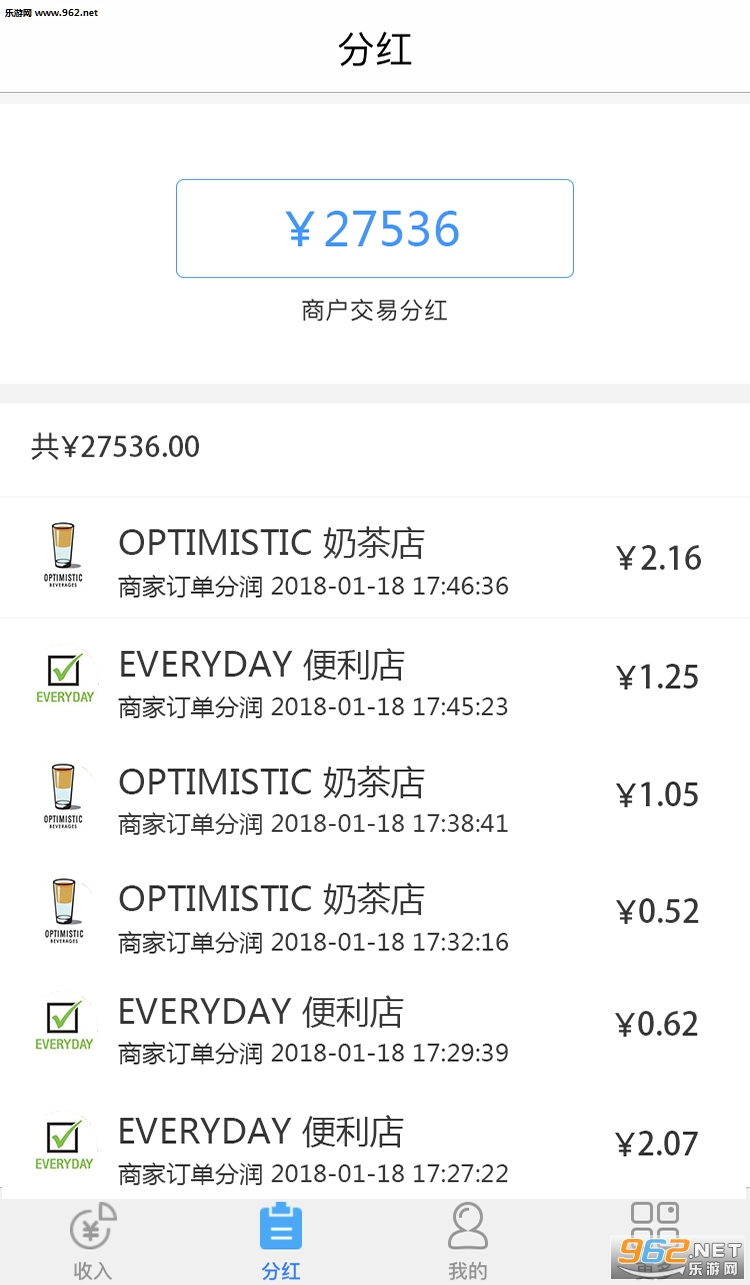This screenshot has height=1285, width=750.
Task: Select the OPTIMISTIC 奶茶店 ¥0.52 entry
Action: tap(375, 913)
